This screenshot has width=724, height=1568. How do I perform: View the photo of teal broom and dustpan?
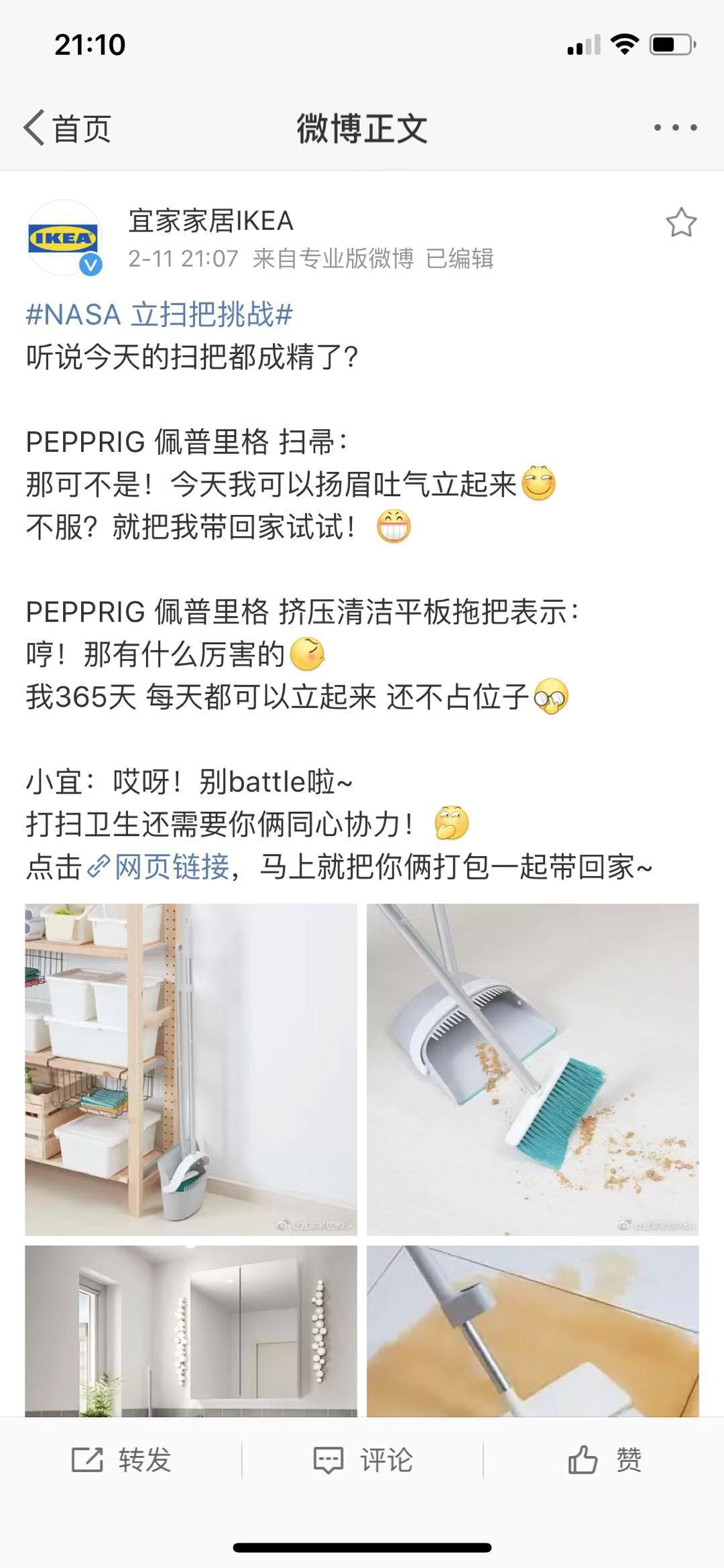tap(532, 1069)
